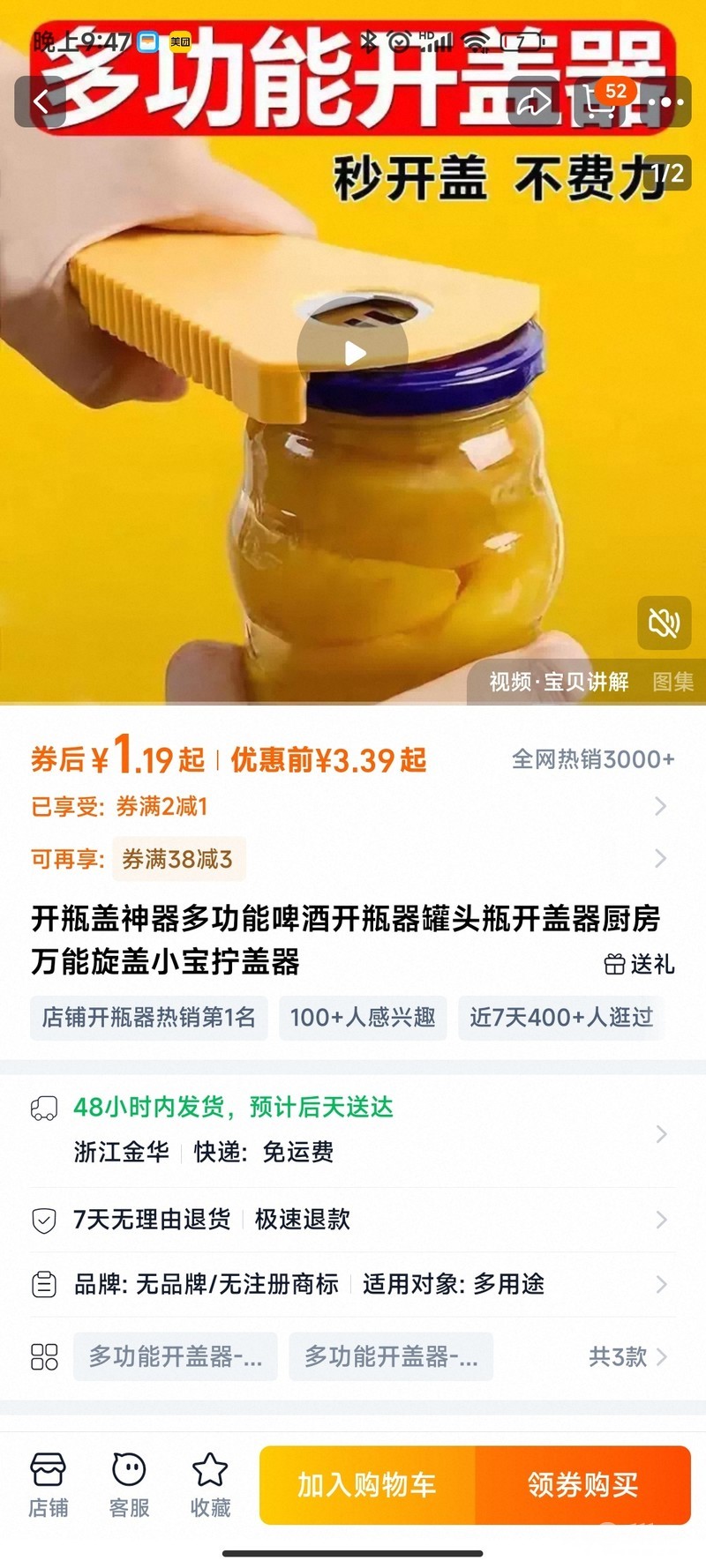Expand the 品牌 product parameters row
Screen dimensions: 706x1568
click(x=353, y=1284)
